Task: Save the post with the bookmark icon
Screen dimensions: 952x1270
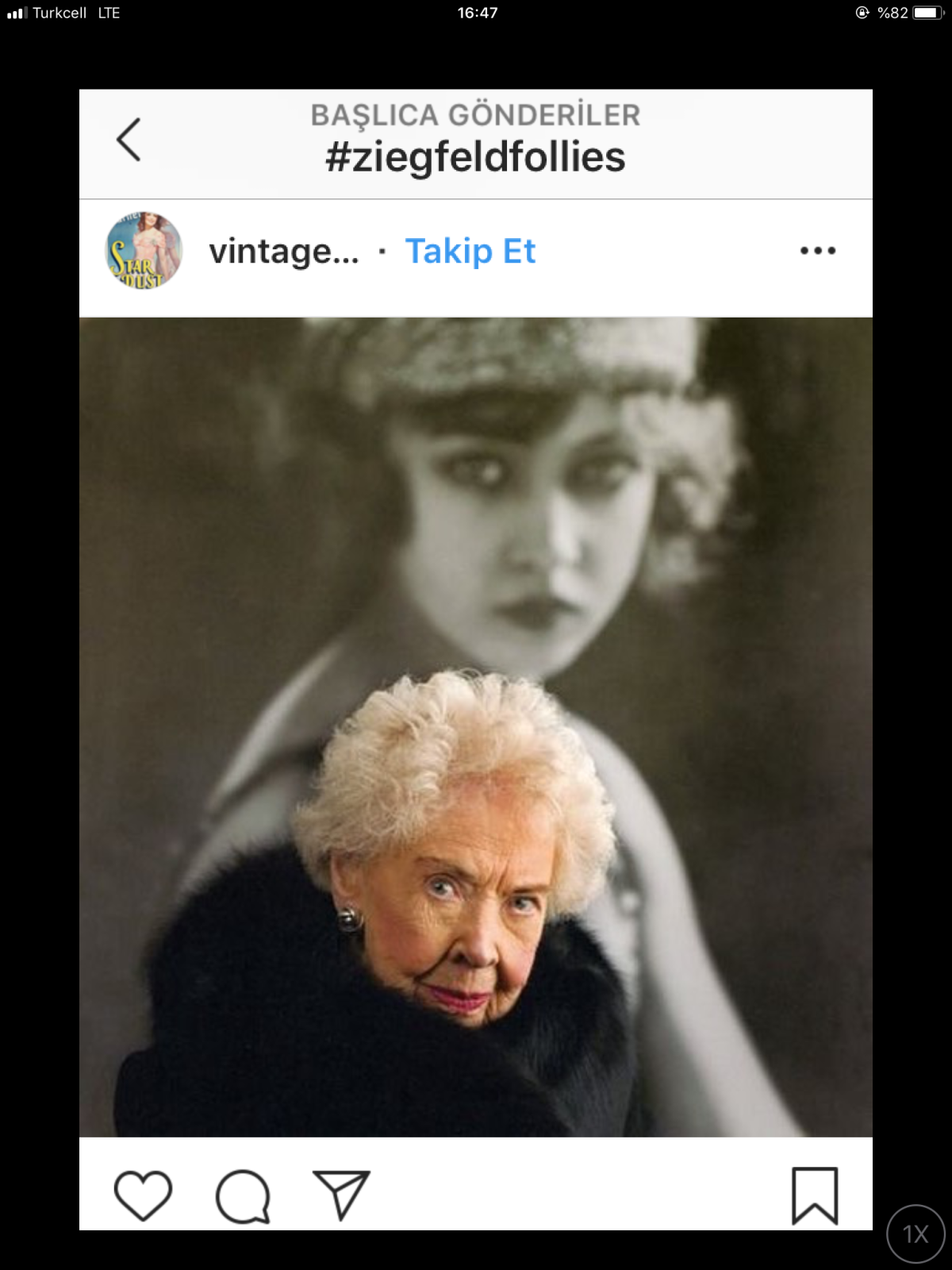Action: [815, 1195]
